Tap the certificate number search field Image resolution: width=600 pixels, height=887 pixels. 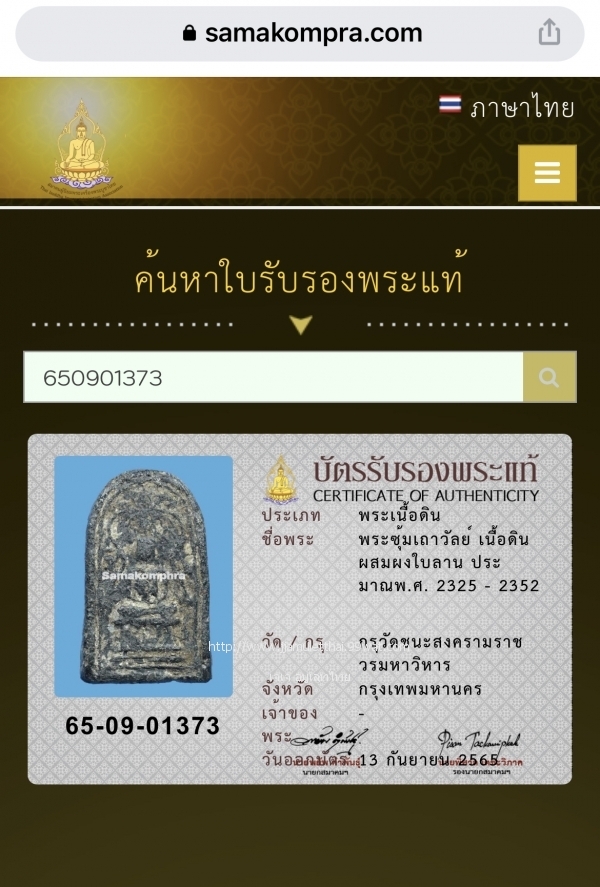(273, 377)
